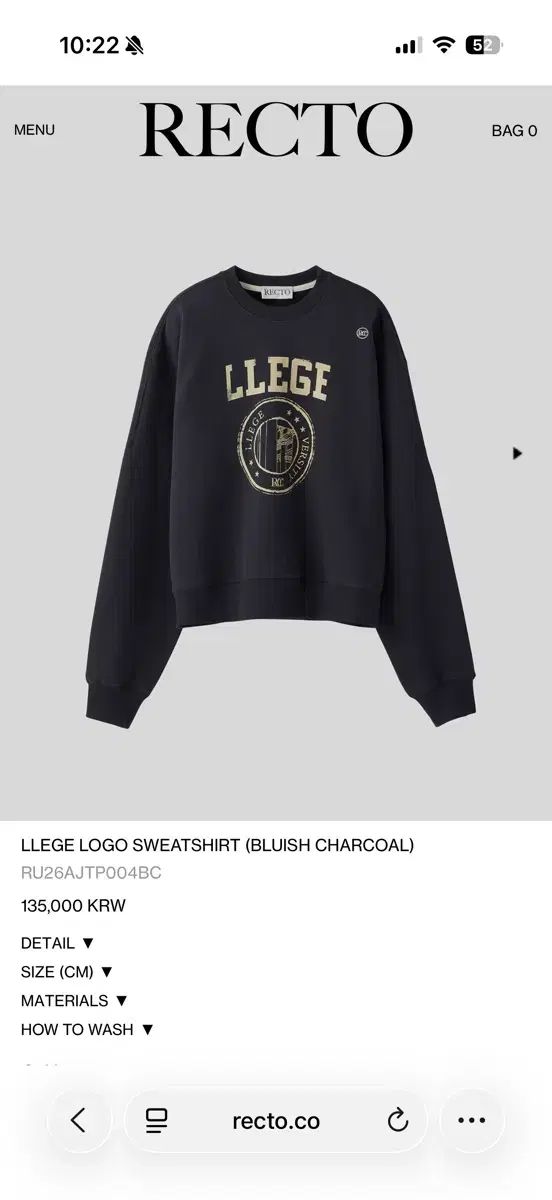
Task: Open the MENU drawer
Action: click(34, 130)
